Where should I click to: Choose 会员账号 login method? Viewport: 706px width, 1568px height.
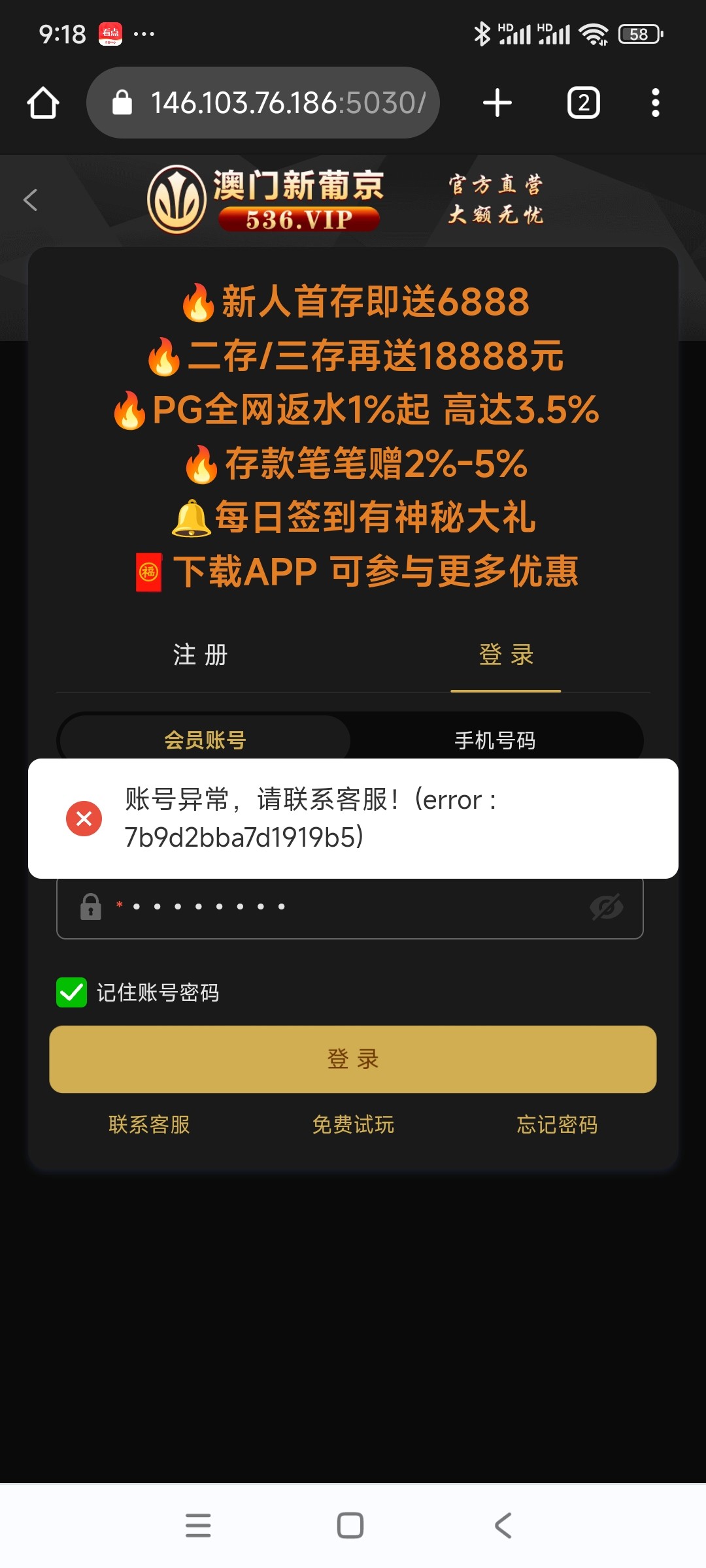(x=205, y=740)
